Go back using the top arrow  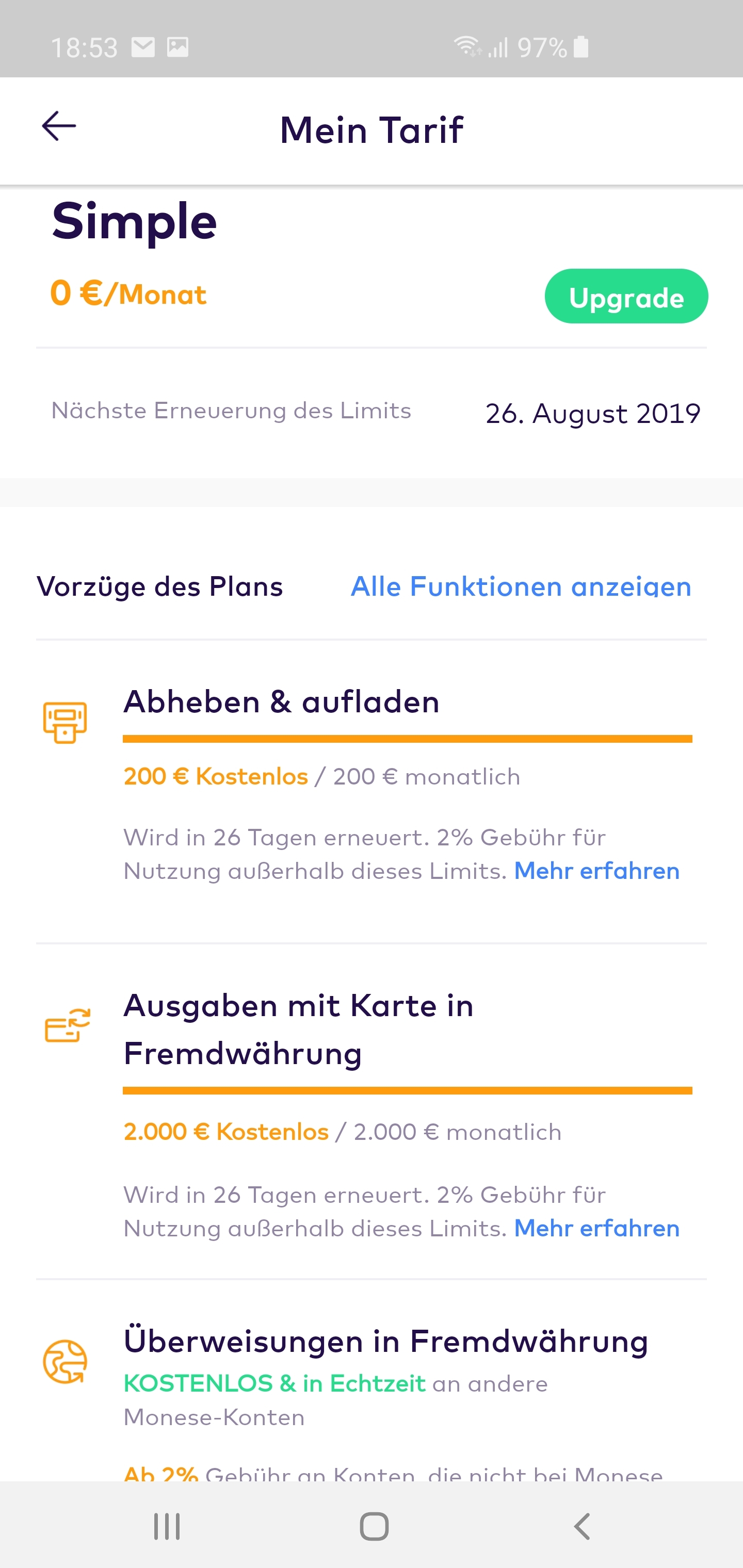coord(58,126)
